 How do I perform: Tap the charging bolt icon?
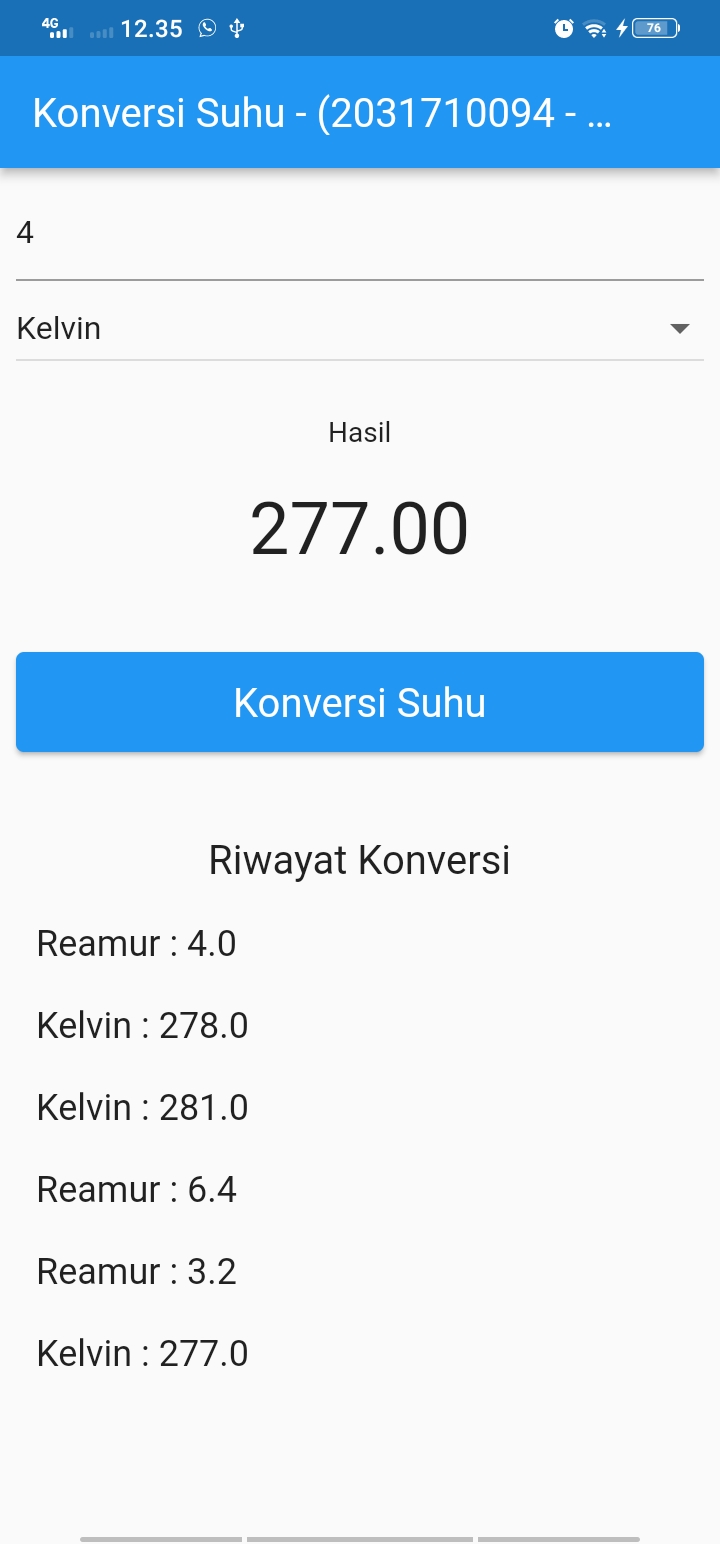(x=620, y=28)
